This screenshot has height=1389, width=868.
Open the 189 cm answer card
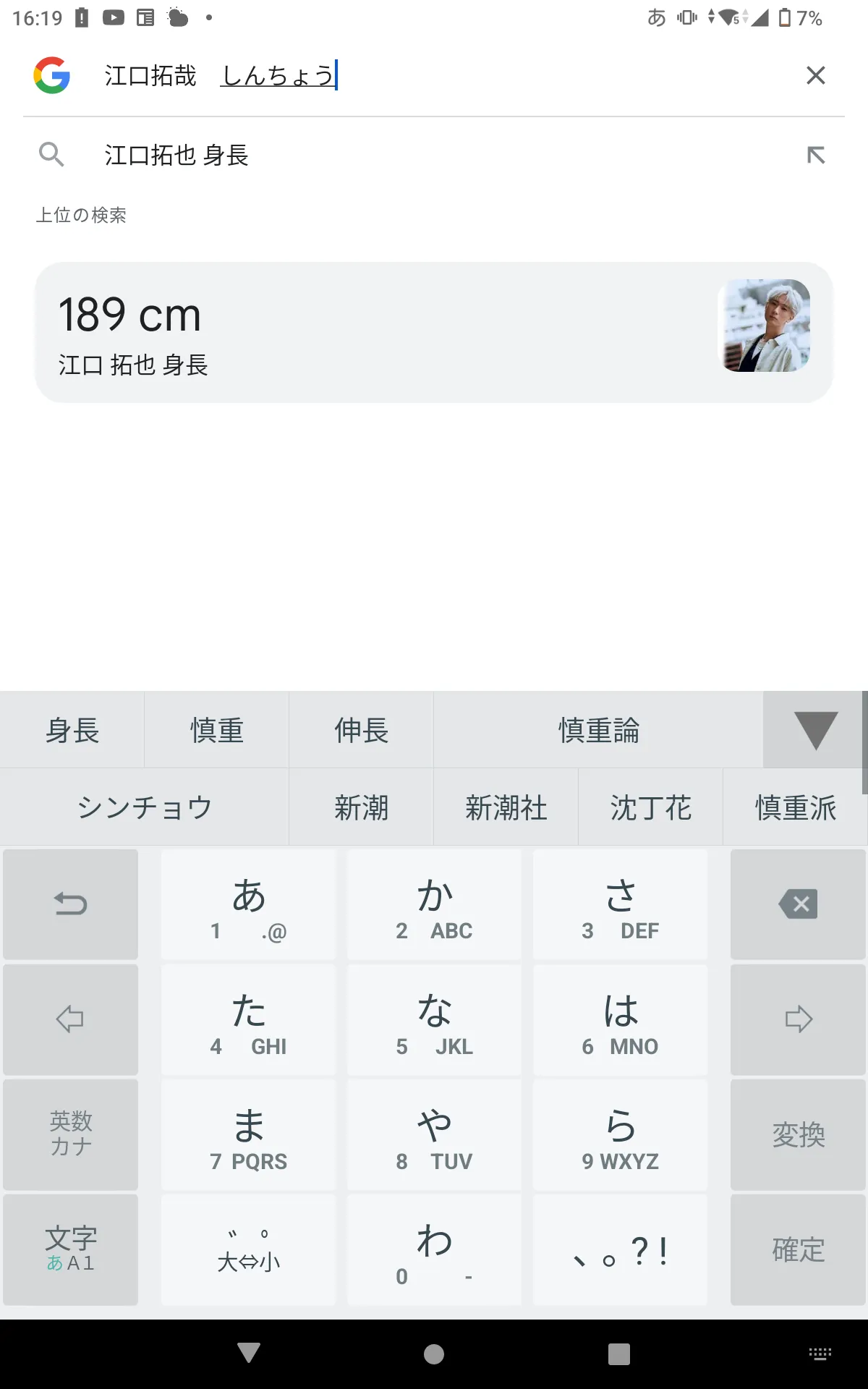434,332
